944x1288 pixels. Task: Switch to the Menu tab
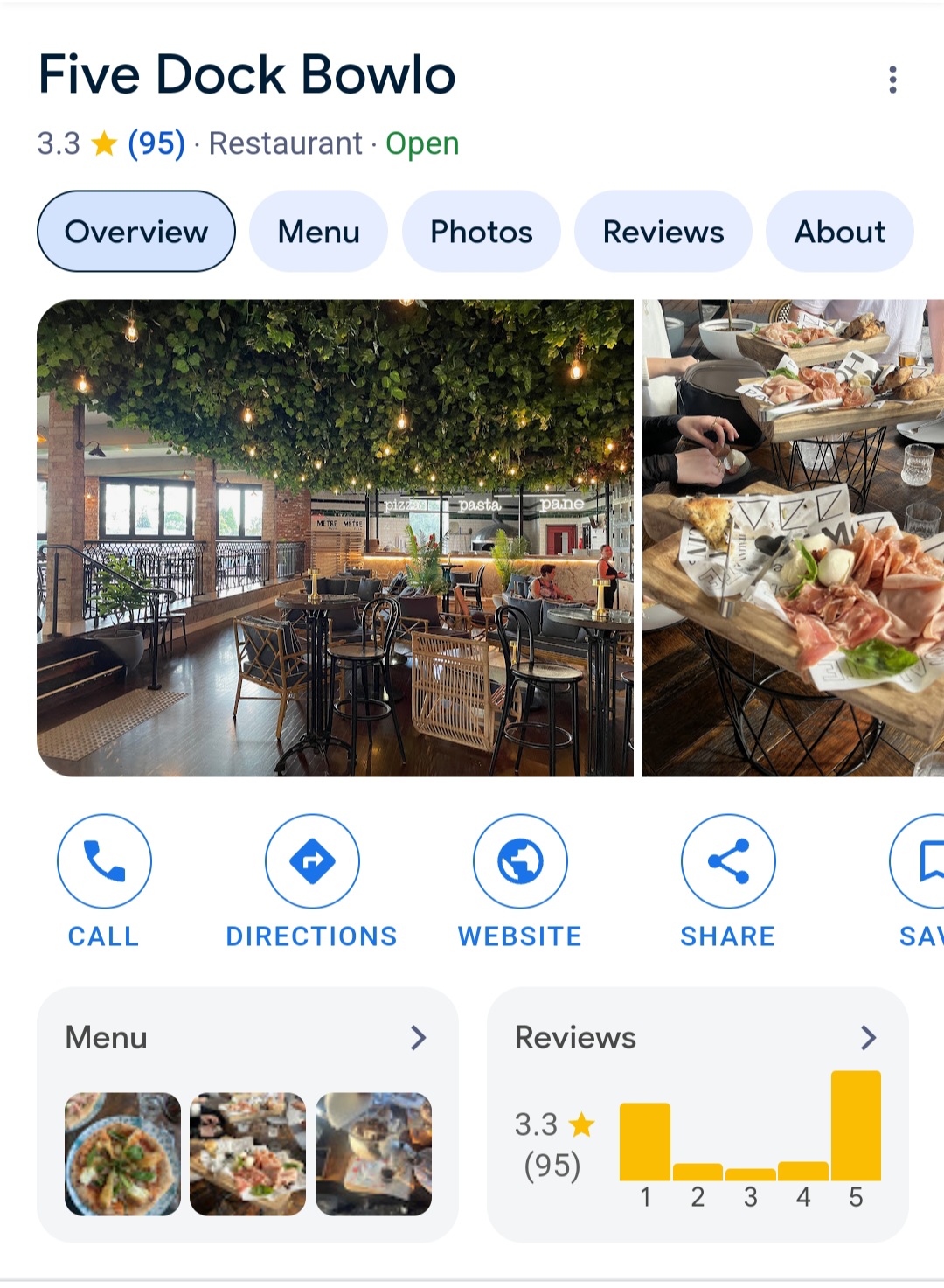[x=318, y=232]
